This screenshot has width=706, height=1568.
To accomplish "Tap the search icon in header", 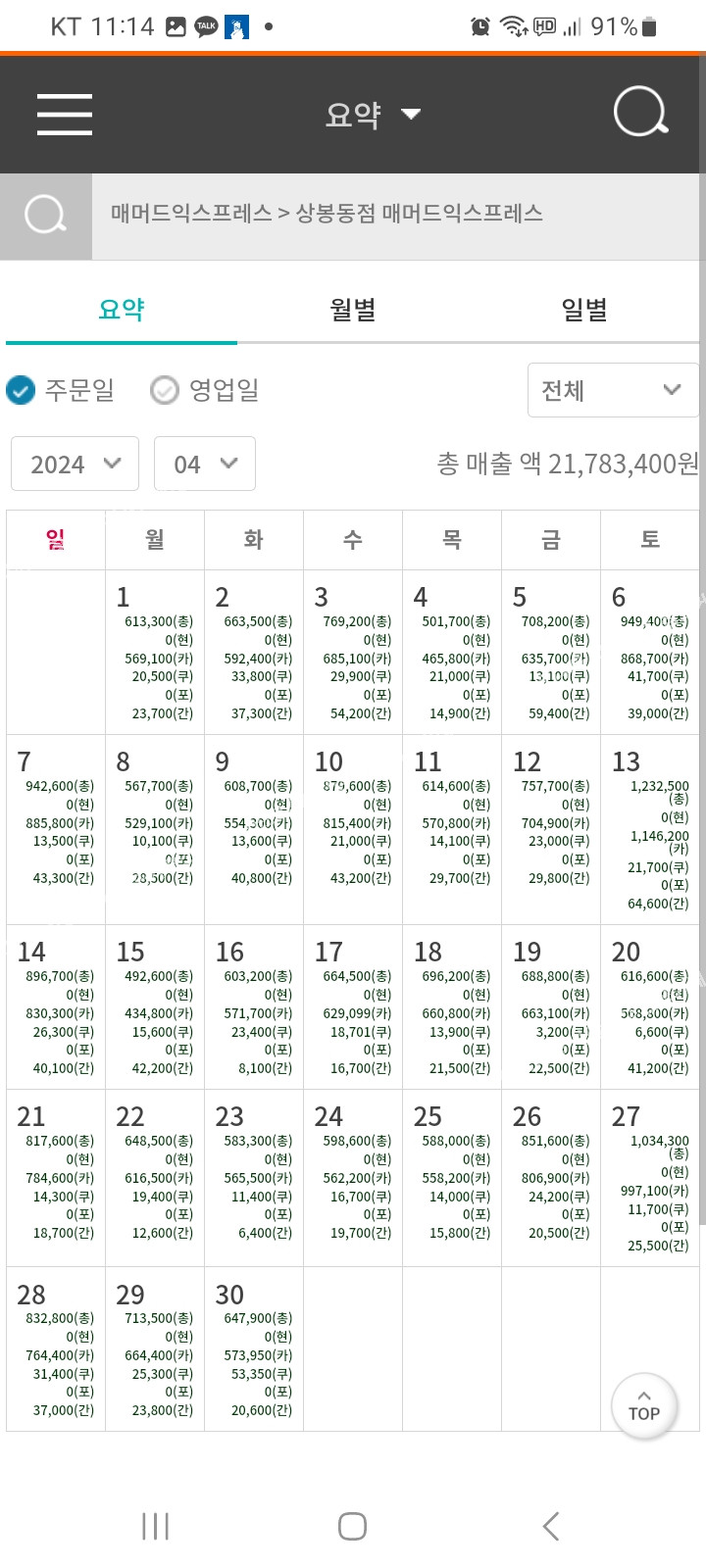I will (x=640, y=114).
